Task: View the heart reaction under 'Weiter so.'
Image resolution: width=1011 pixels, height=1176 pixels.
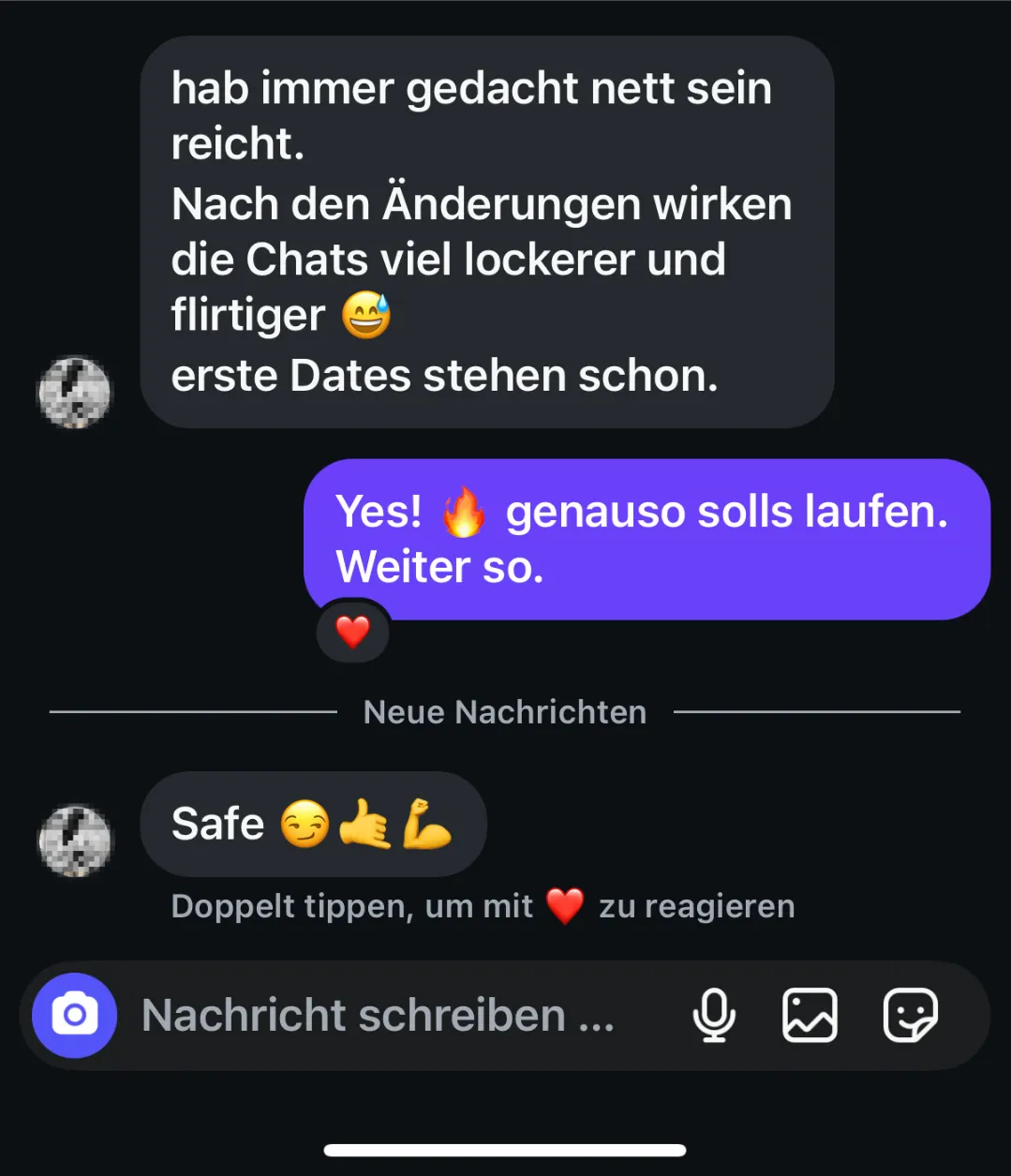Action: pos(353,632)
